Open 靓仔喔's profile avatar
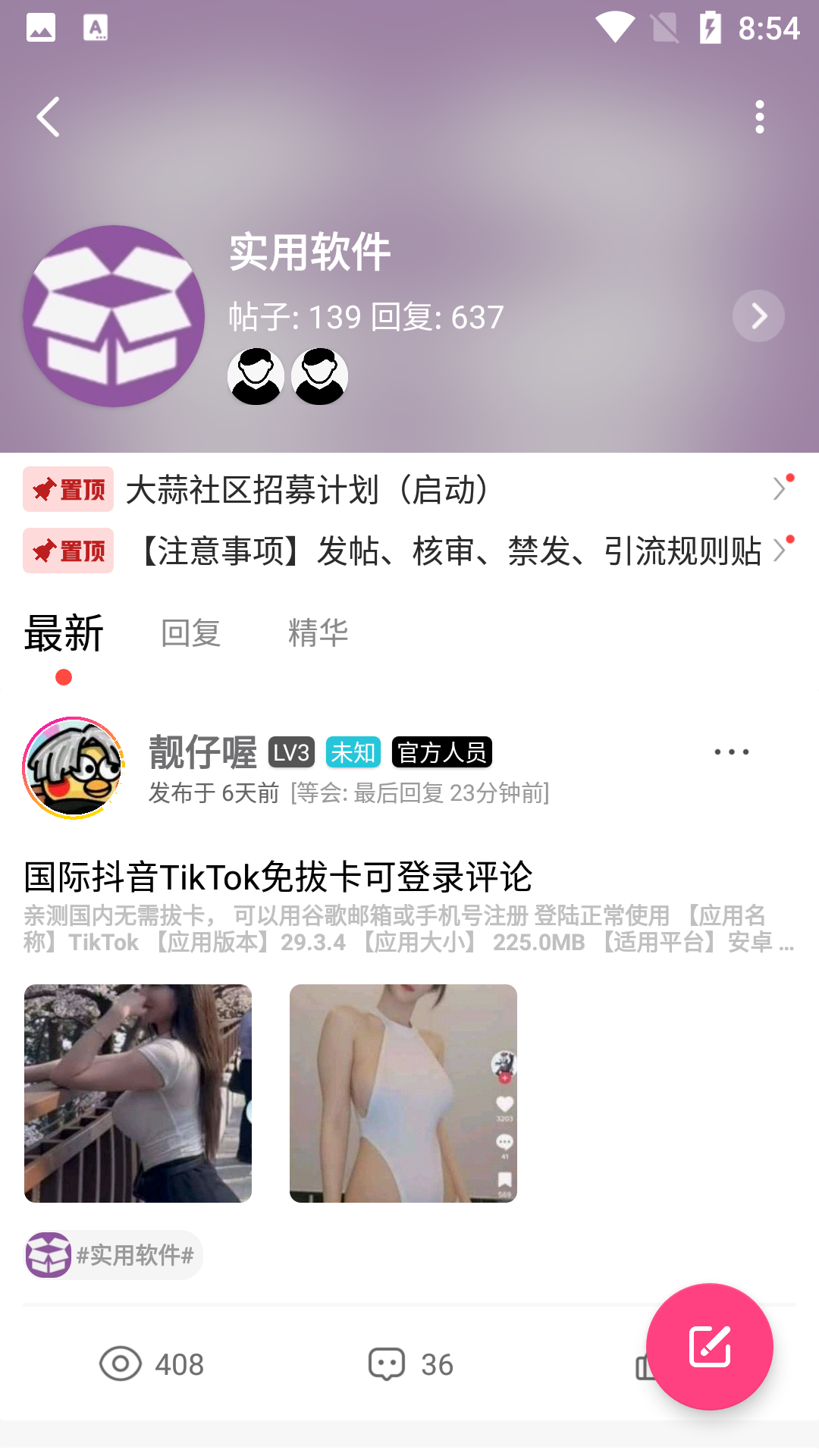The width and height of the screenshot is (819, 1456). 74,768
